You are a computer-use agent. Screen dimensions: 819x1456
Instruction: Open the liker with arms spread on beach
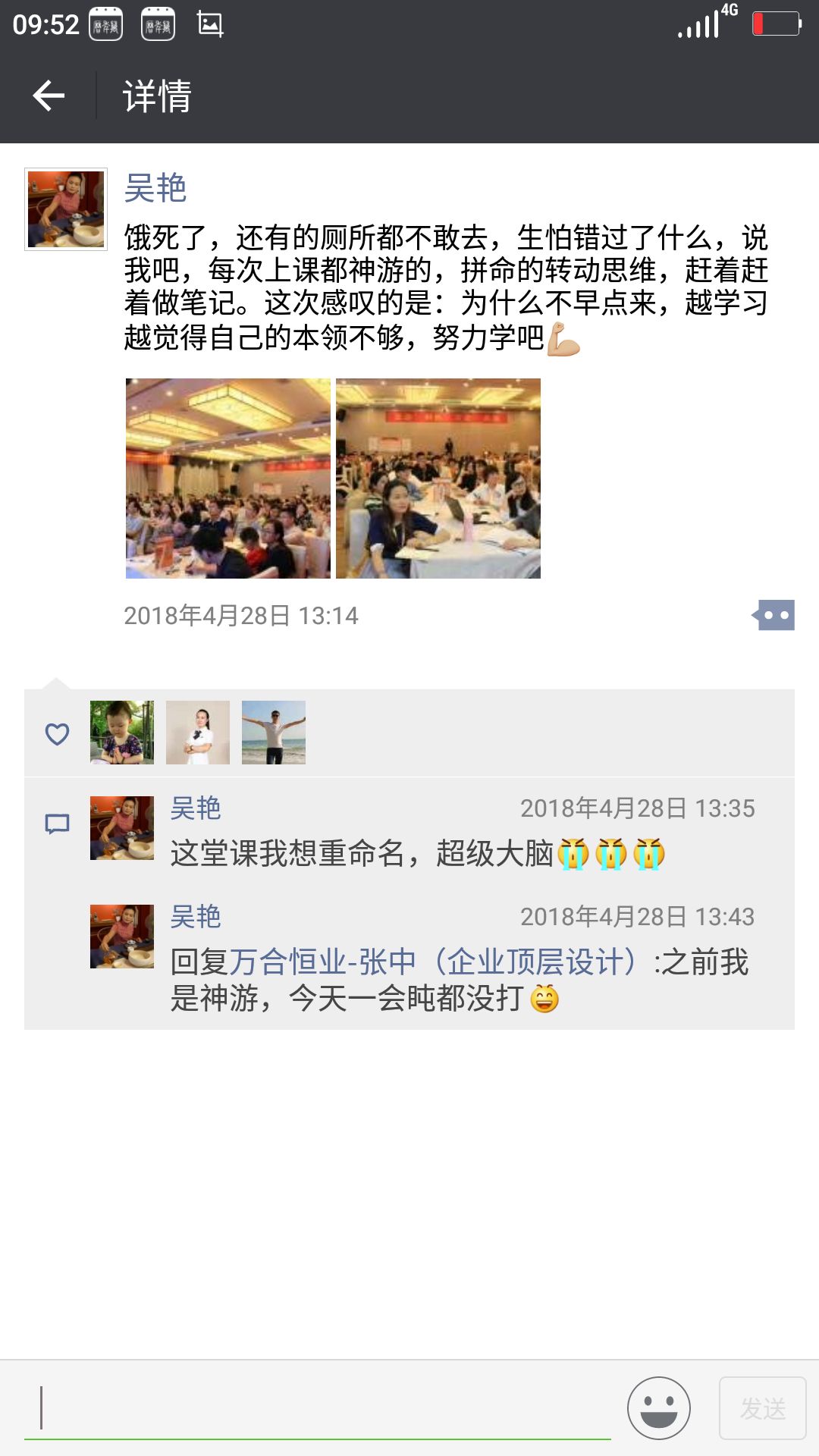274,732
